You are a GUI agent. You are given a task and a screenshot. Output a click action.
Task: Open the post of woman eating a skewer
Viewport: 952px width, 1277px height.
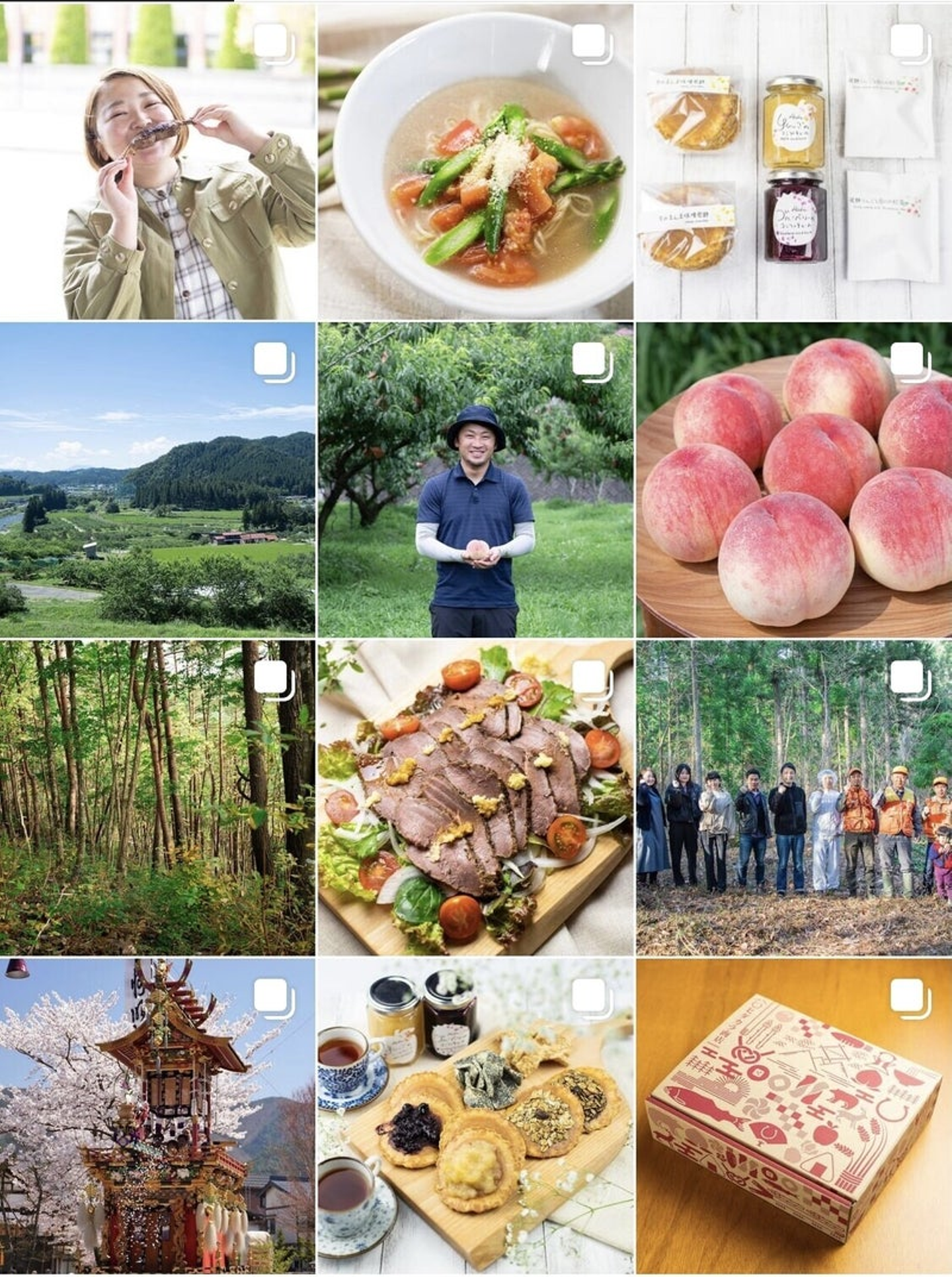[x=157, y=162]
